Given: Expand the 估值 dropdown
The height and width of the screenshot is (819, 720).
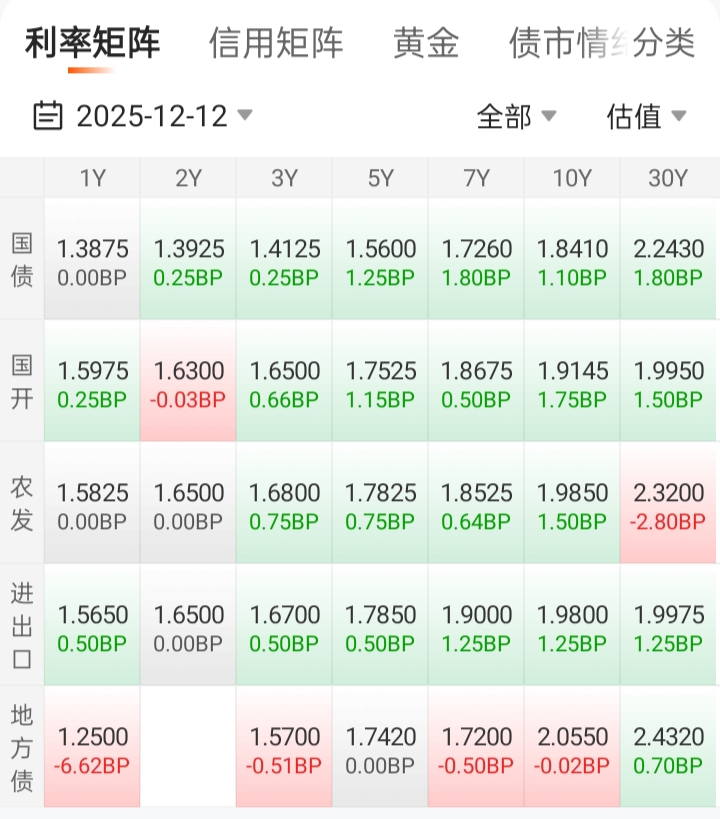Looking at the screenshot, I should [x=646, y=117].
